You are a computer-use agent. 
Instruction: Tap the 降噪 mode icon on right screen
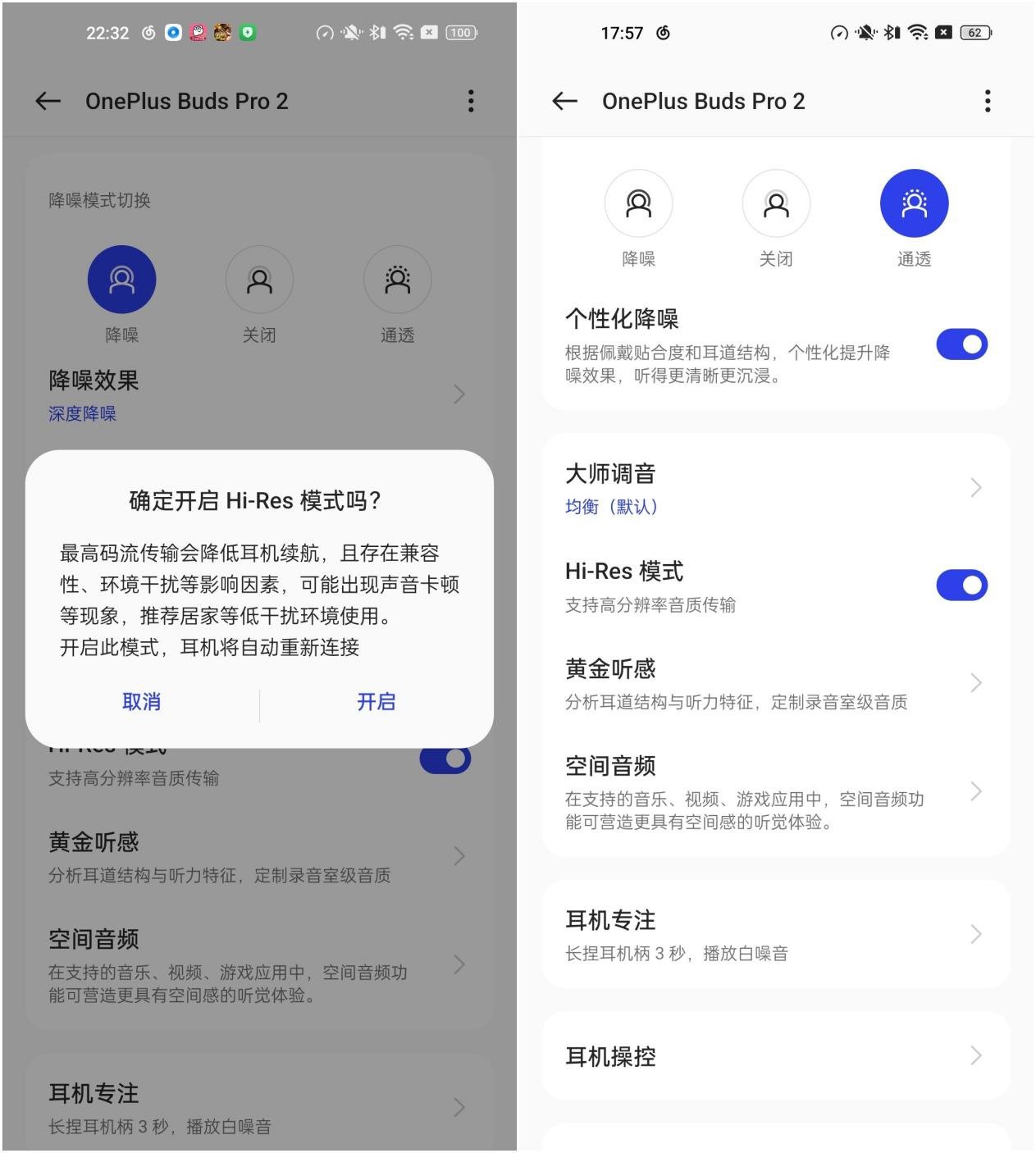(x=638, y=203)
